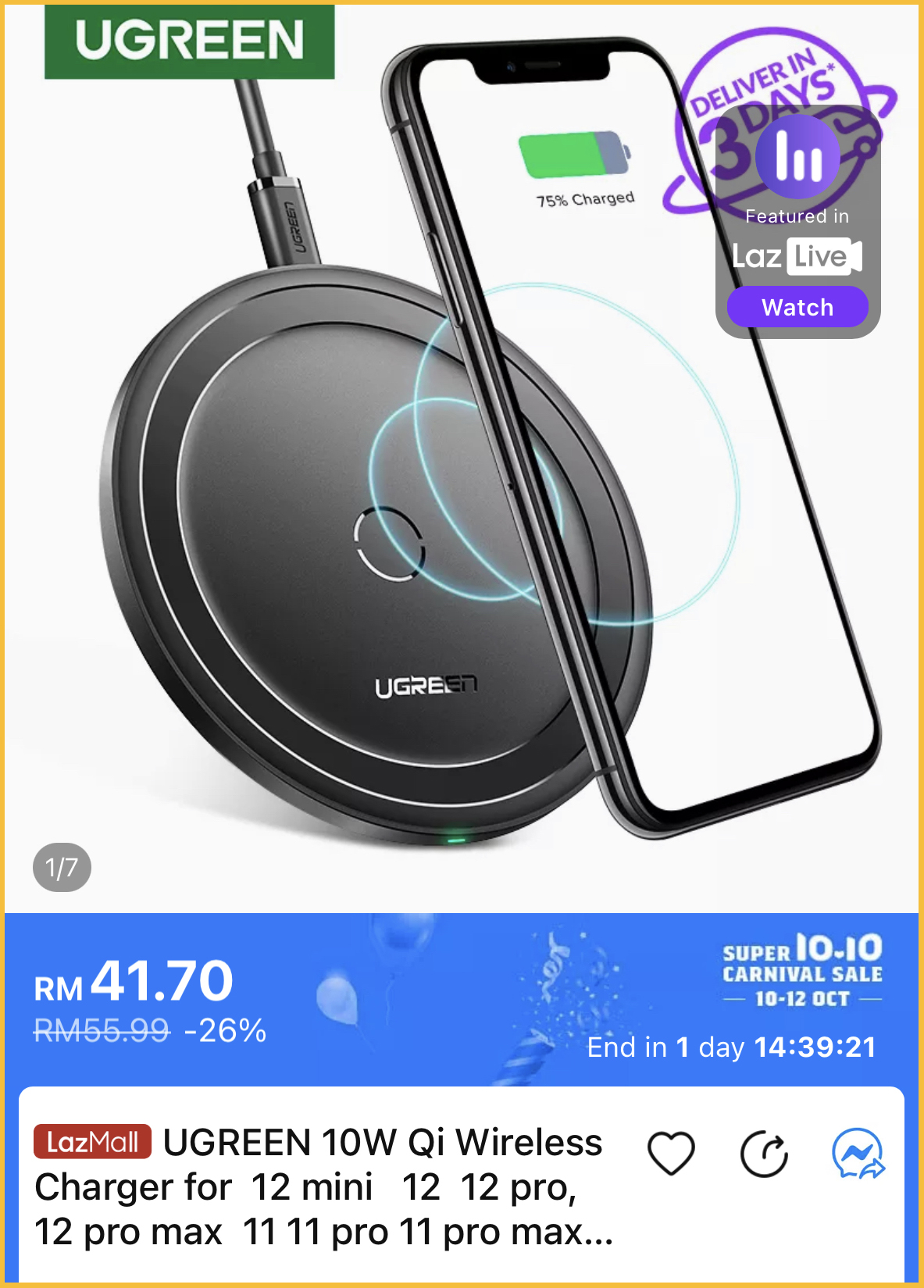Add this charger to the wishlist
Image resolution: width=924 pixels, height=1288 pixels.
pyautogui.click(x=671, y=1153)
